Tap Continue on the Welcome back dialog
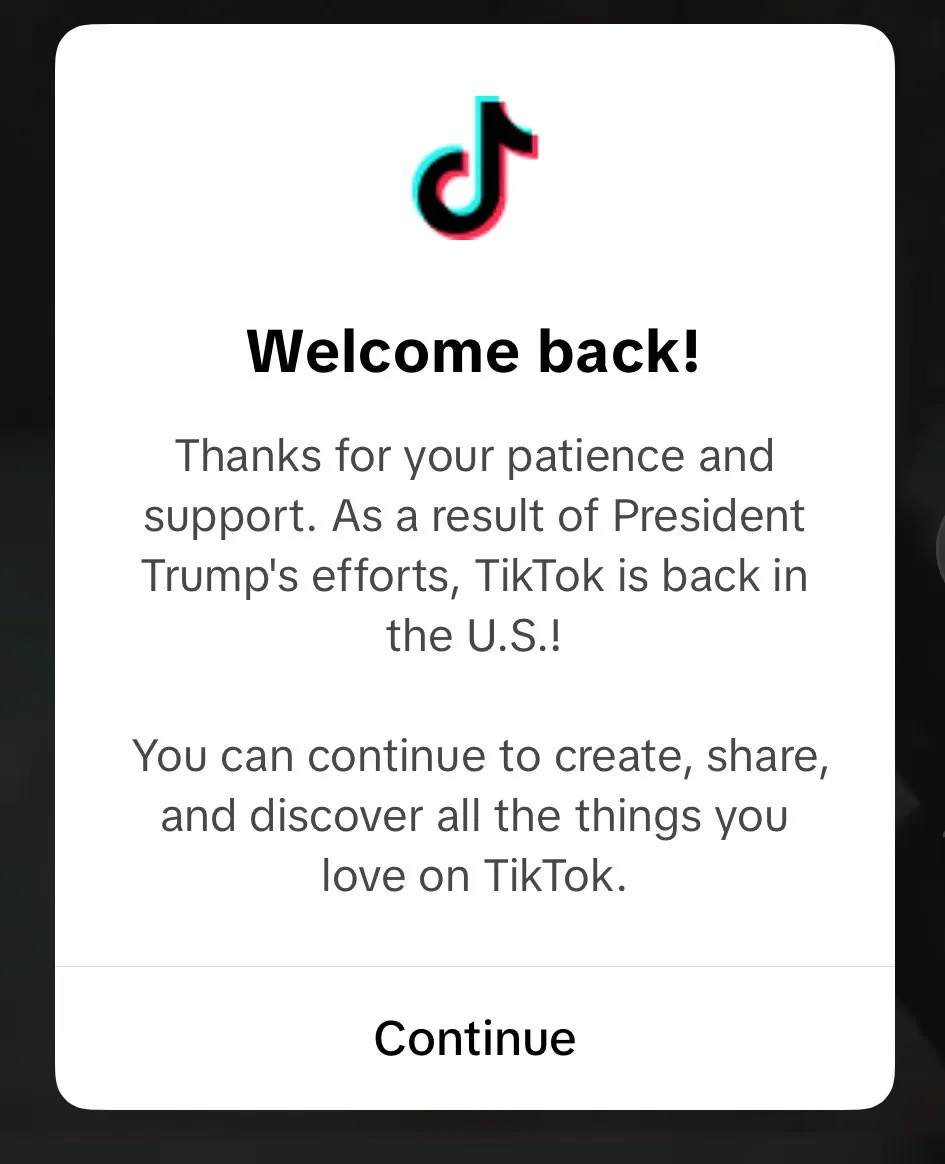The width and height of the screenshot is (945, 1164). coord(474,1038)
